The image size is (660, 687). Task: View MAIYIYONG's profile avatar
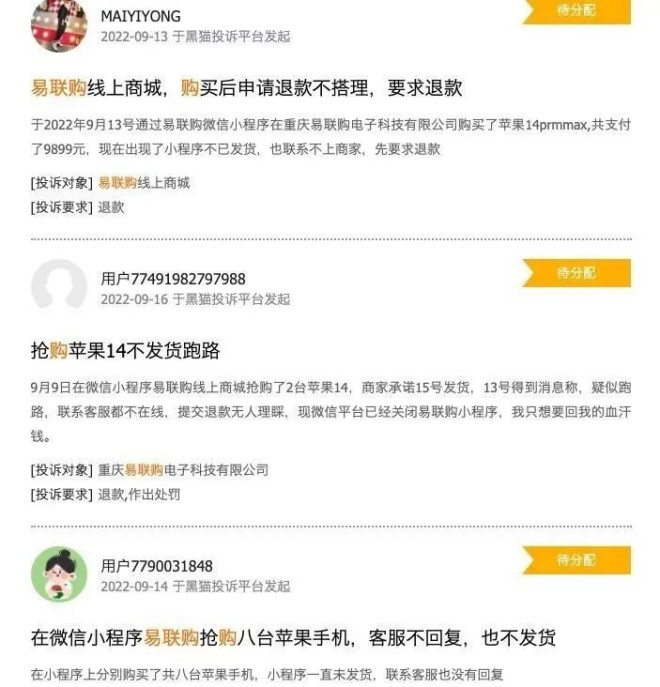(59, 24)
